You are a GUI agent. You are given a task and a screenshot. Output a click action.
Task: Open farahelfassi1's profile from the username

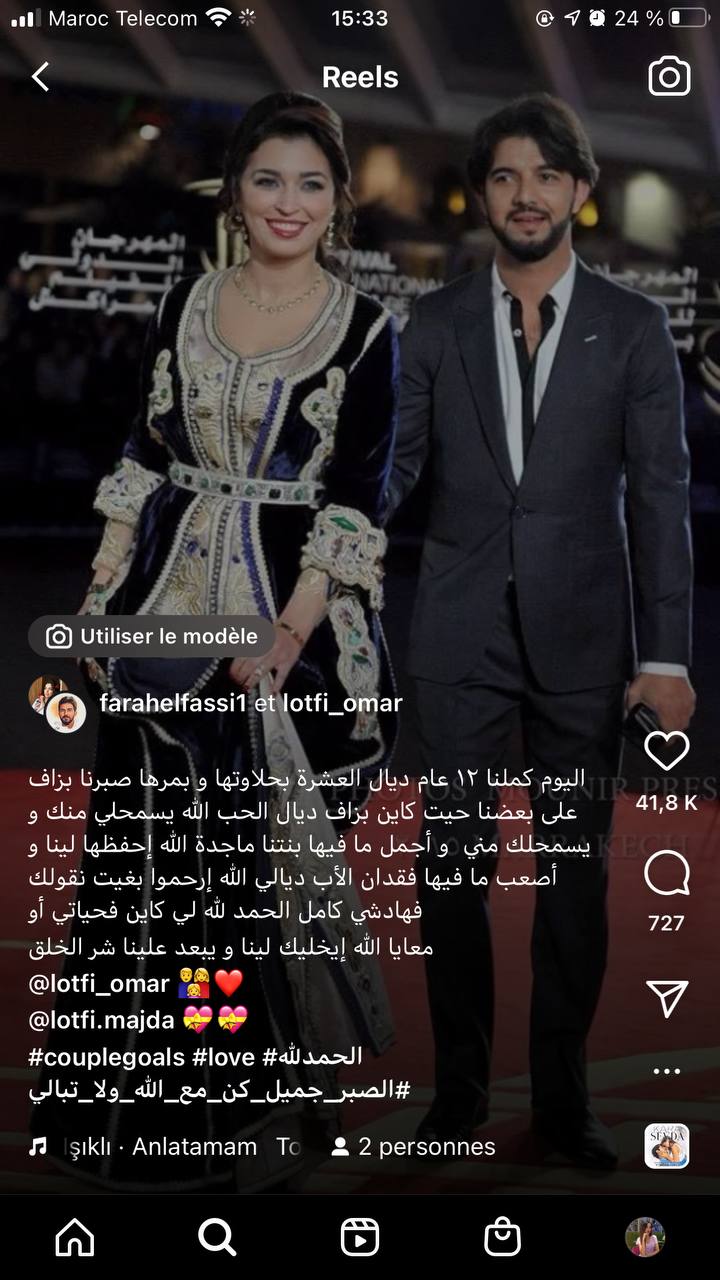point(172,703)
